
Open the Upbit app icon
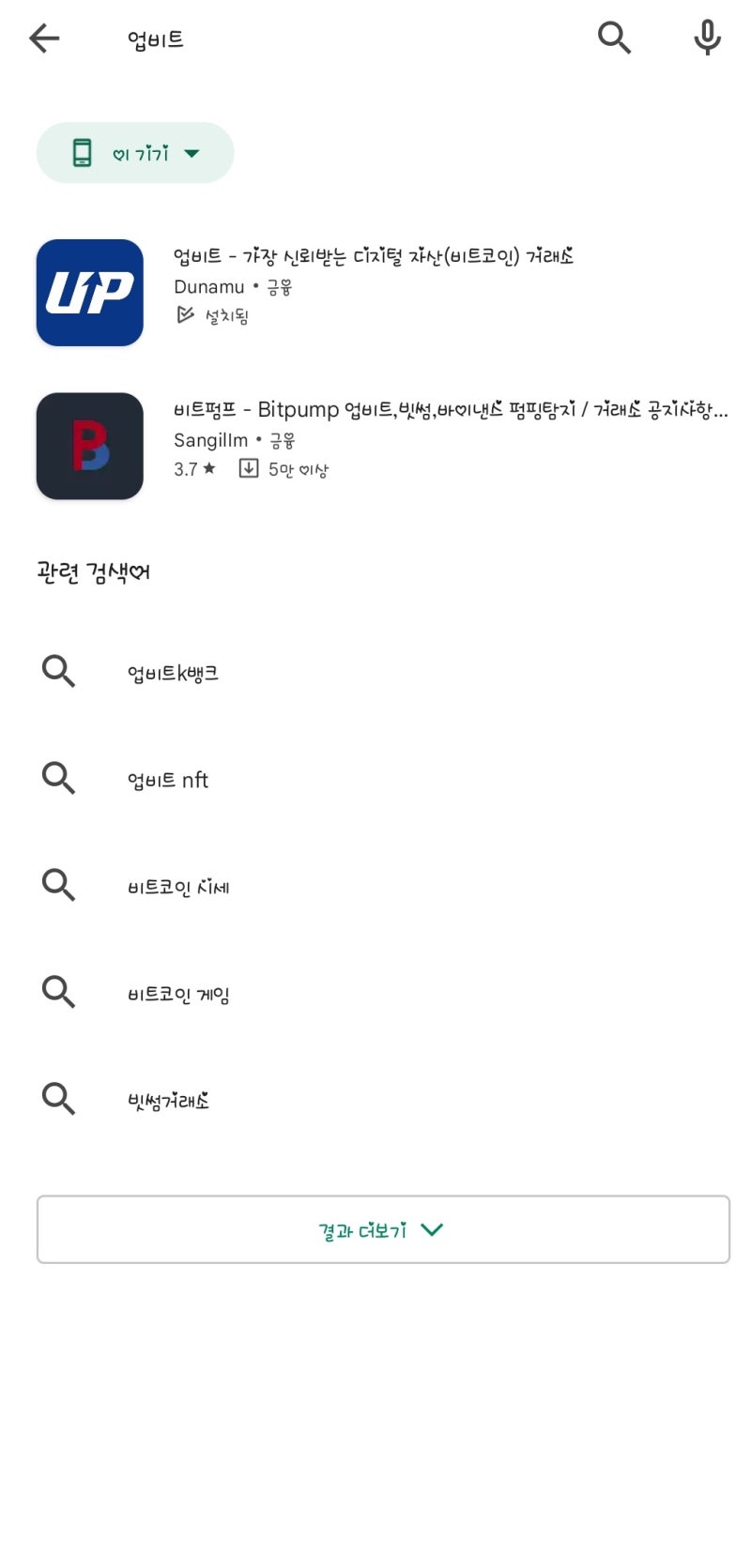(x=89, y=294)
